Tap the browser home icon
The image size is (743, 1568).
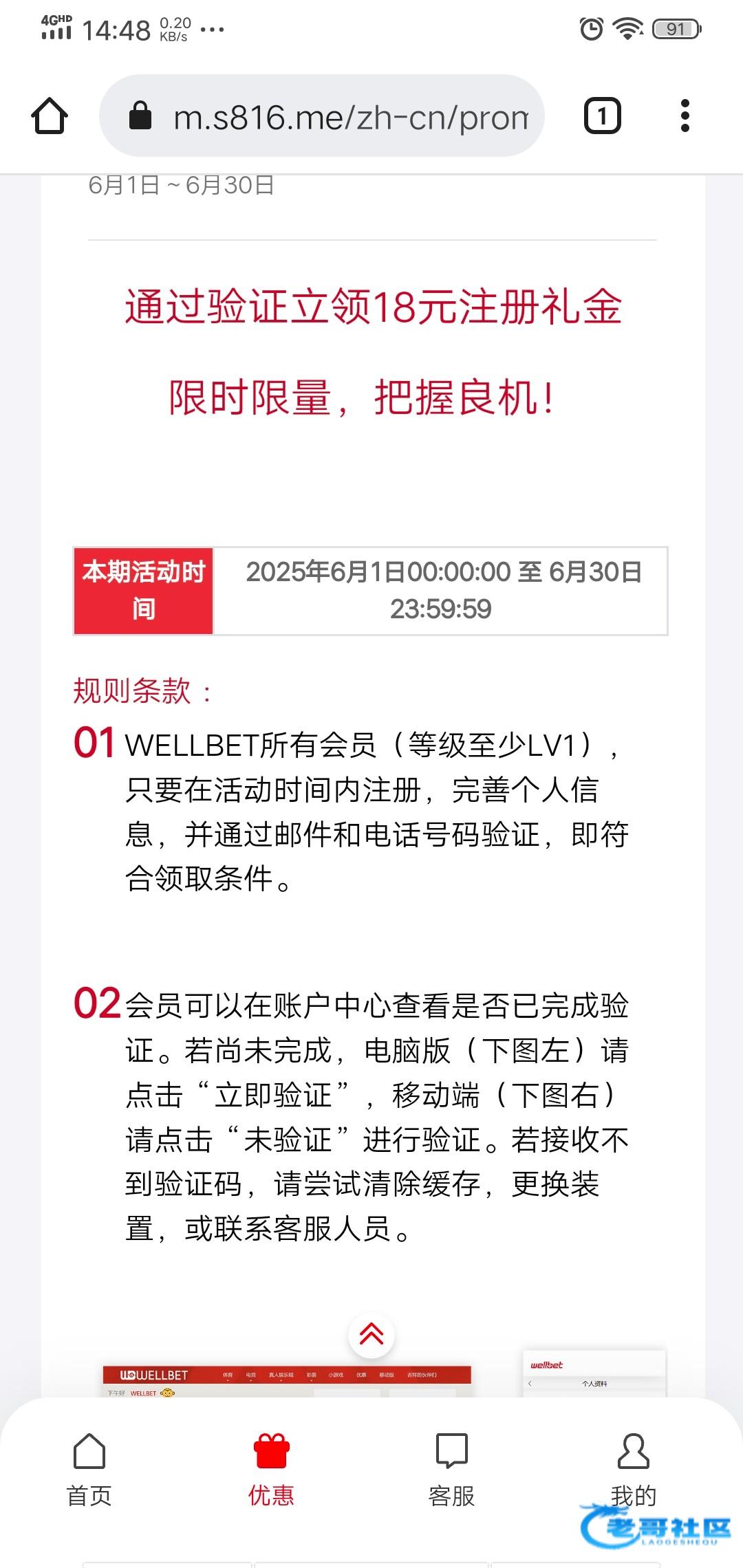pyautogui.click(x=50, y=116)
